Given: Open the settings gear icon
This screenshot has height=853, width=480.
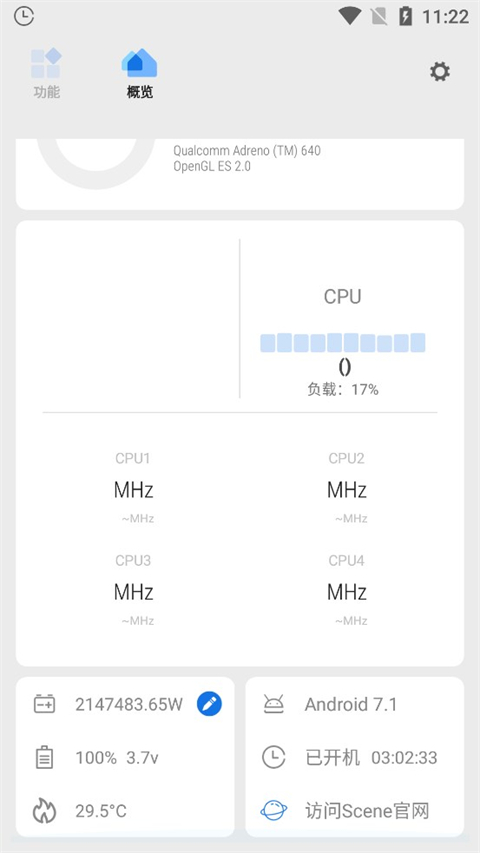Looking at the screenshot, I should [x=440, y=72].
